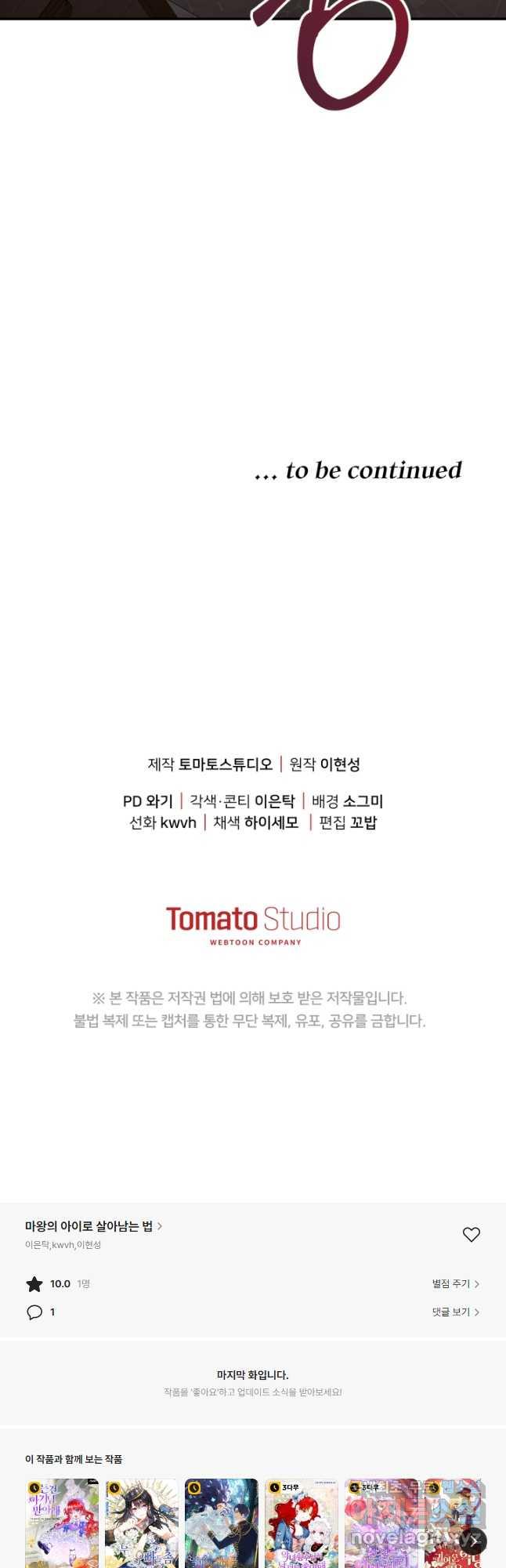Open the second recommended webtoon with the crowned girl

click(x=142, y=1523)
